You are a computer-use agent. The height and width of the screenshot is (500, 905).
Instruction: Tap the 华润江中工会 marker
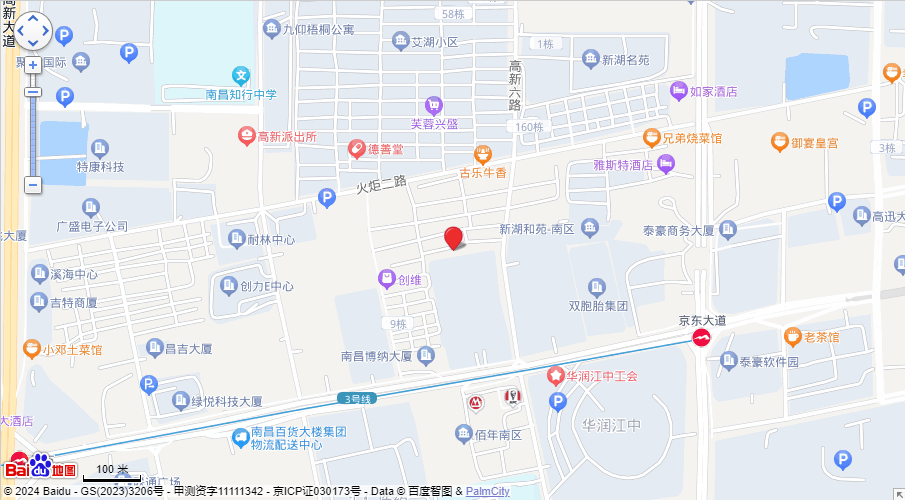click(556, 376)
